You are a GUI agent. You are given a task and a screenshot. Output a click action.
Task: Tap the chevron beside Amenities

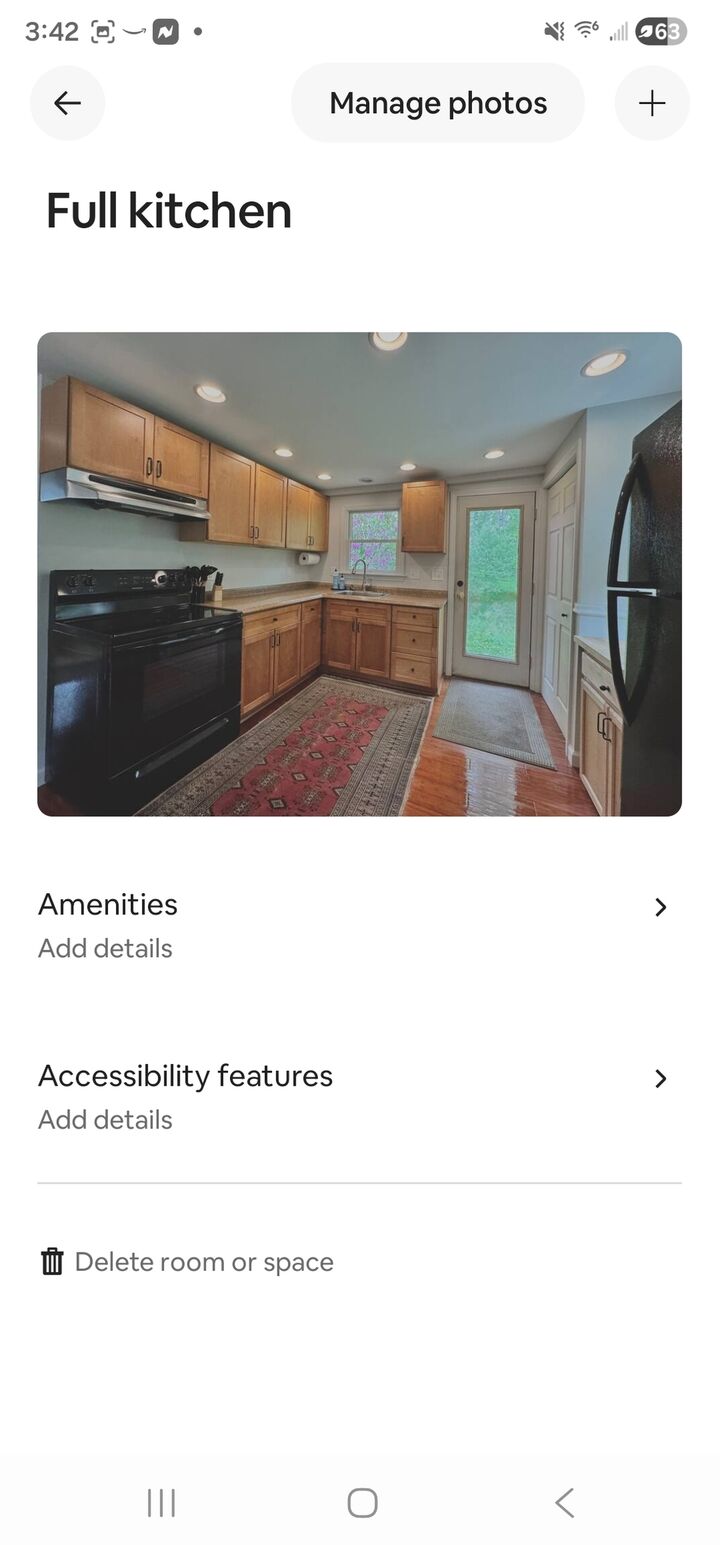660,907
